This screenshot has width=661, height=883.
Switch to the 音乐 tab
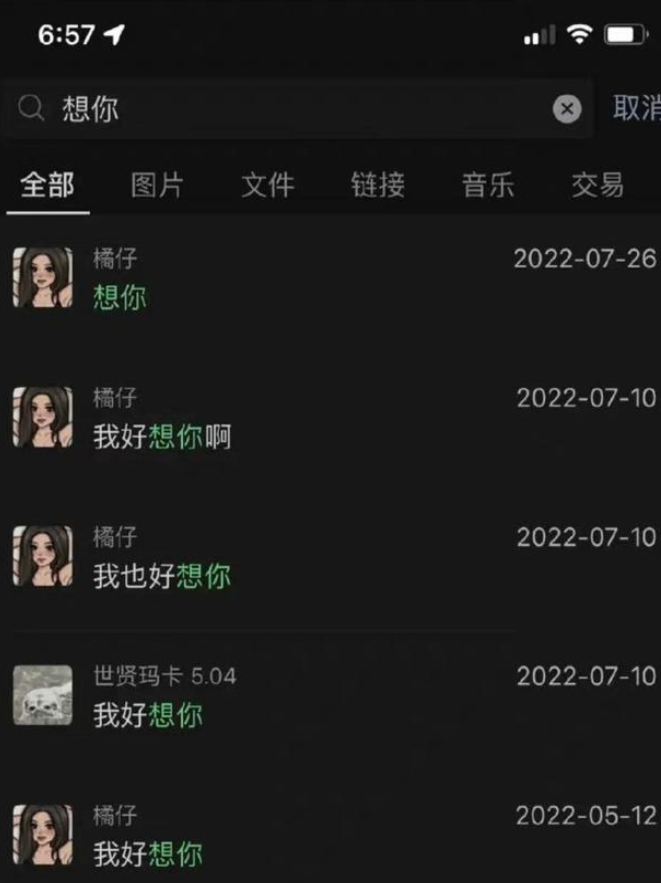487,185
